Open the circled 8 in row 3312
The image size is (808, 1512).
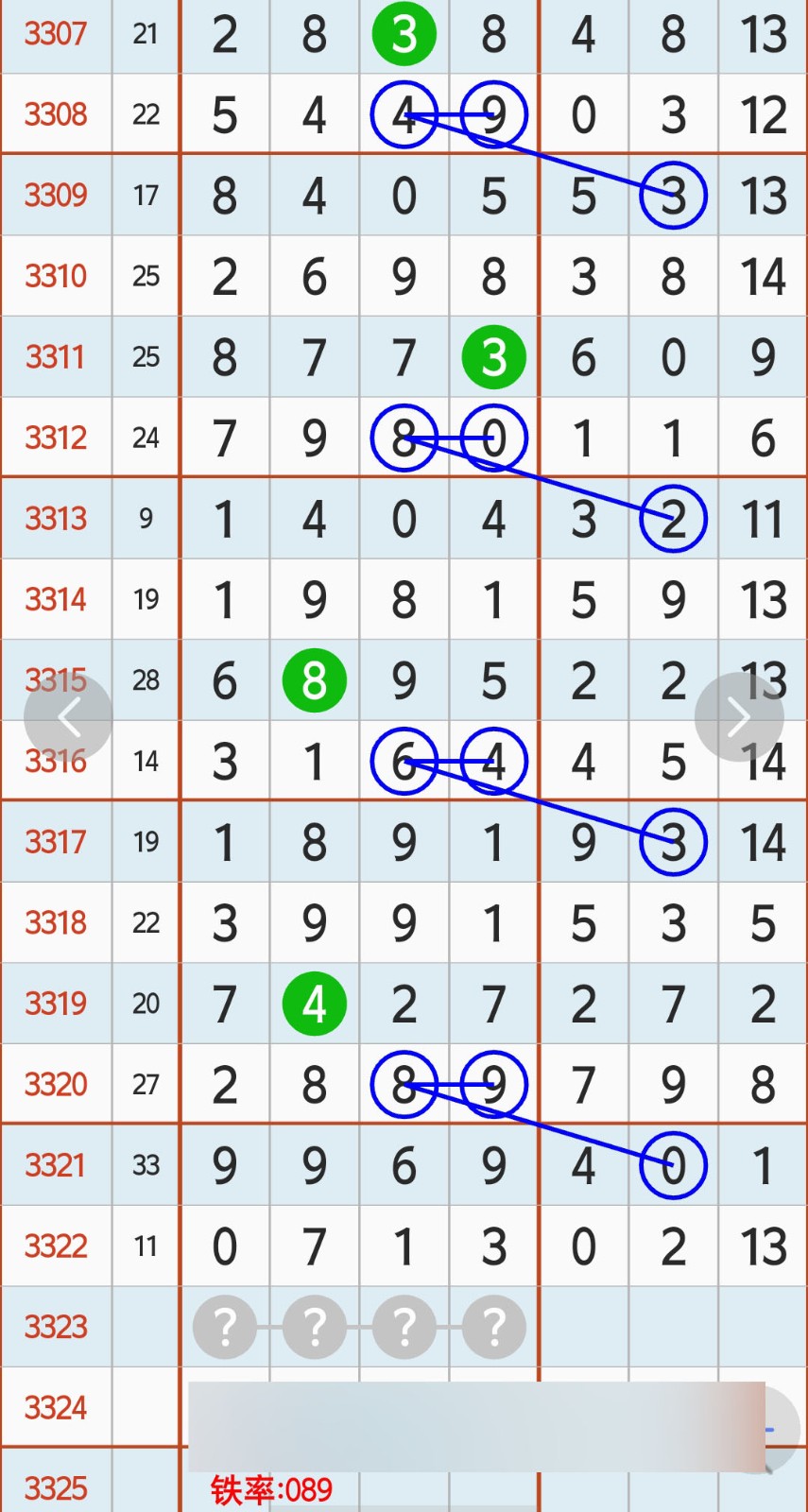pyautogui.click(x=404, y=437)
